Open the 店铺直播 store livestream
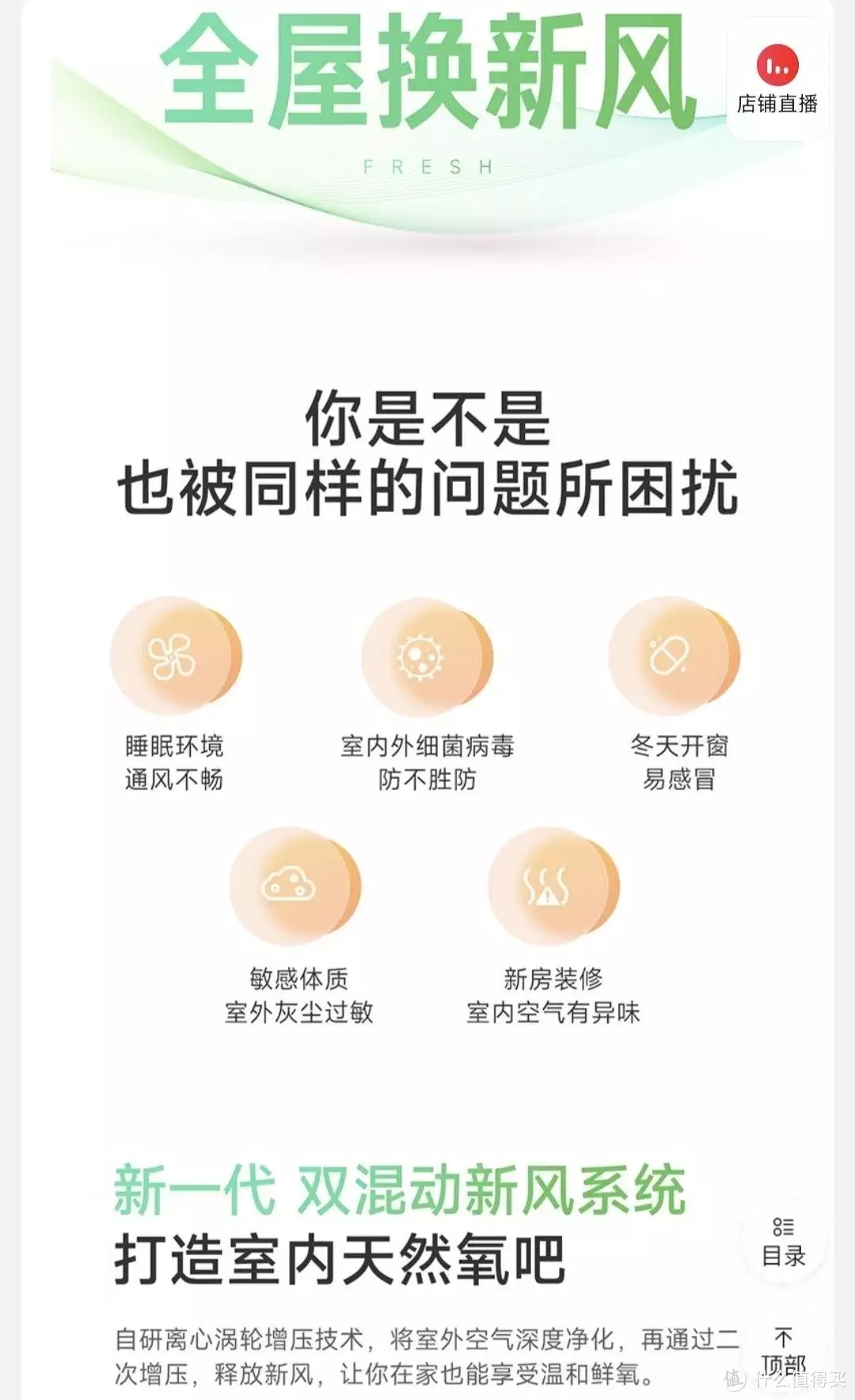Image resolution: width=855 pixels, height=1400 pixels. pos(777,80)
